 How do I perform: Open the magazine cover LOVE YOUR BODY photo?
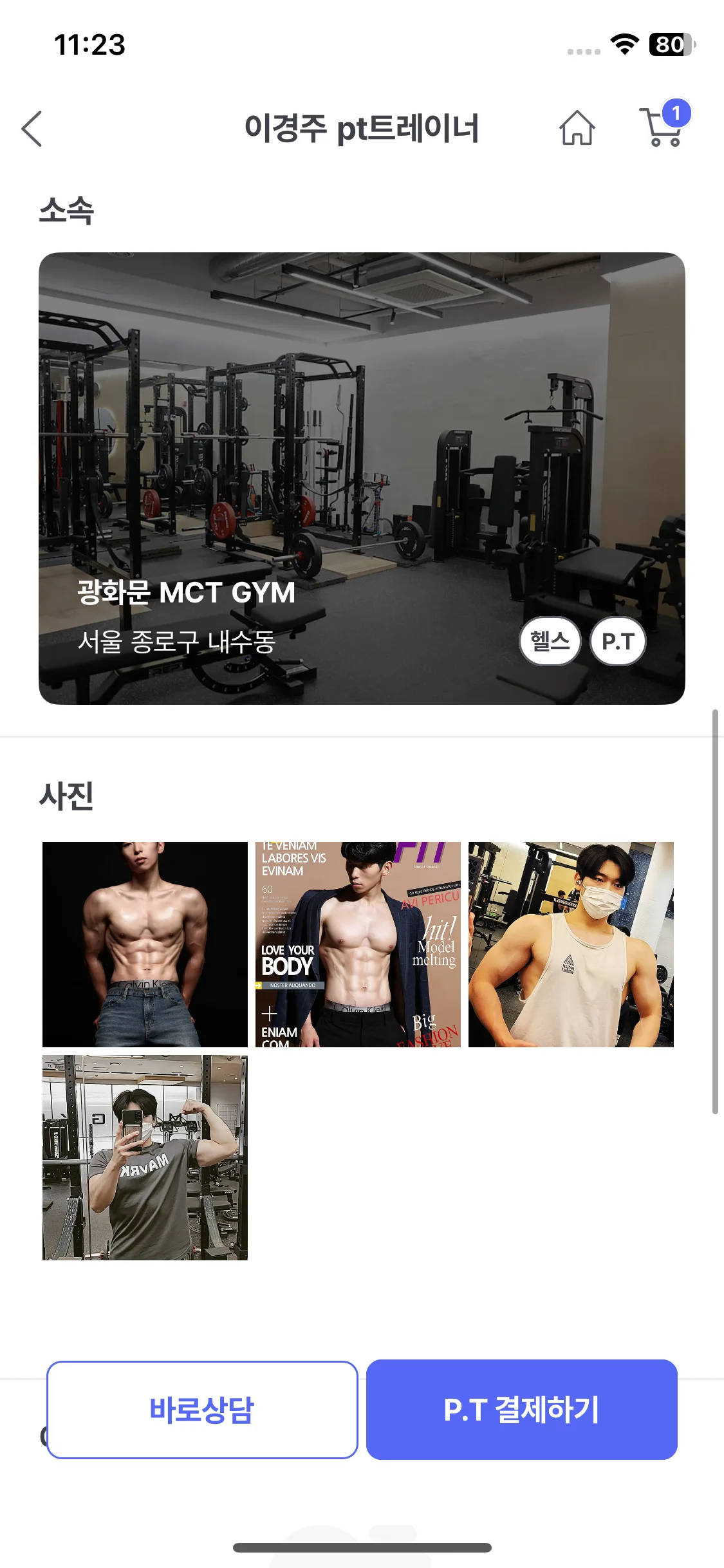pyautogui.click(x=358, y=944)
